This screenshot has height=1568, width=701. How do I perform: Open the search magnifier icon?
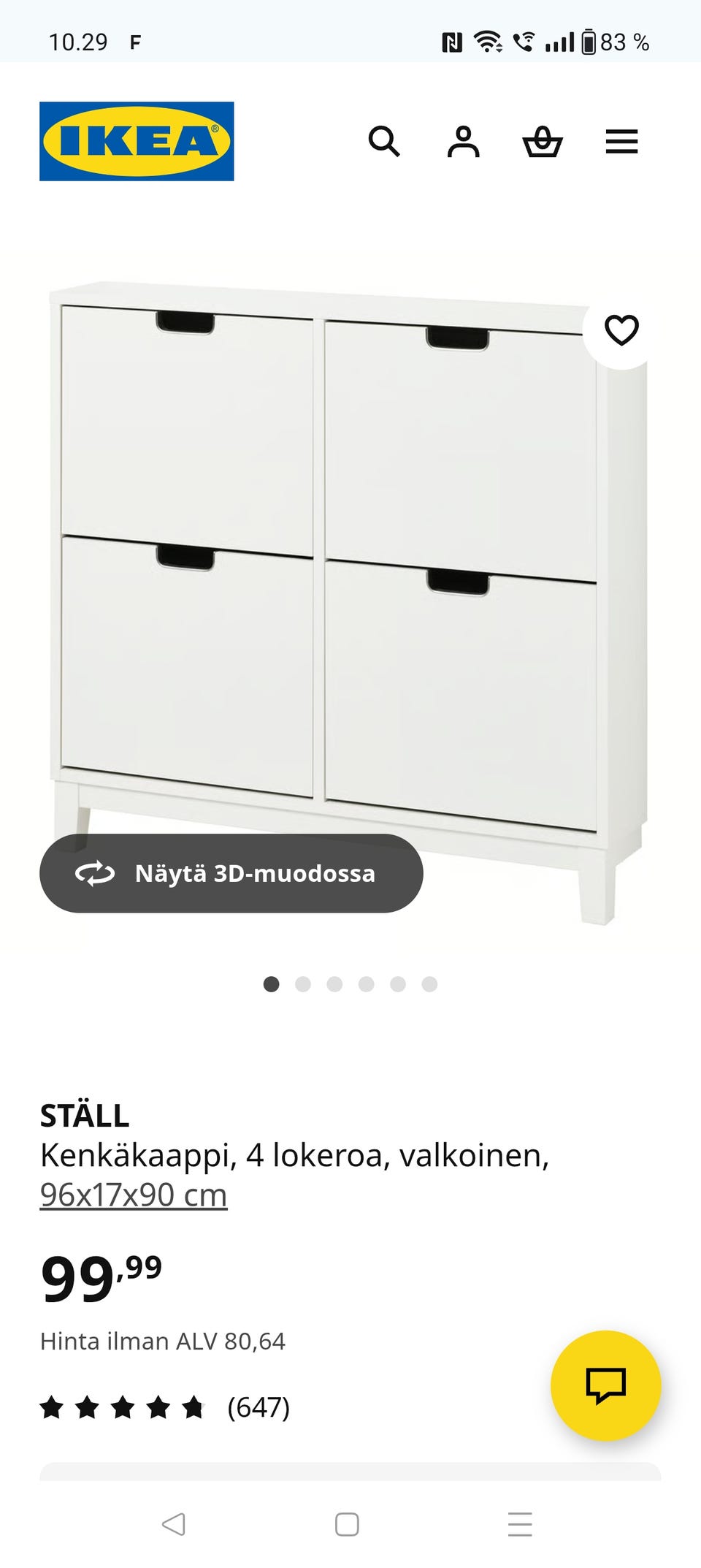pyautogui.click(x=384, y=141)
